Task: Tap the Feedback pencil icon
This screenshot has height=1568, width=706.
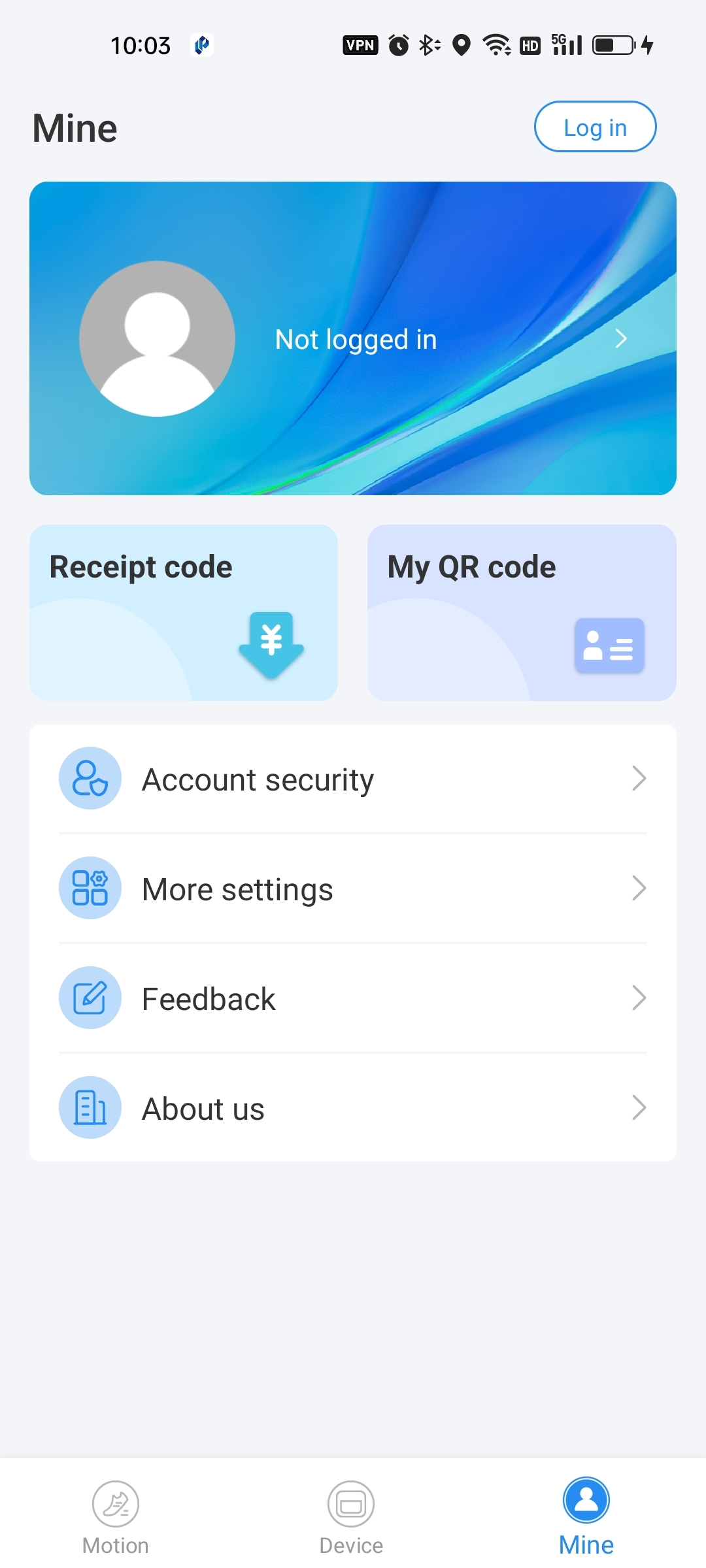Action: click(x=90, y=998)
